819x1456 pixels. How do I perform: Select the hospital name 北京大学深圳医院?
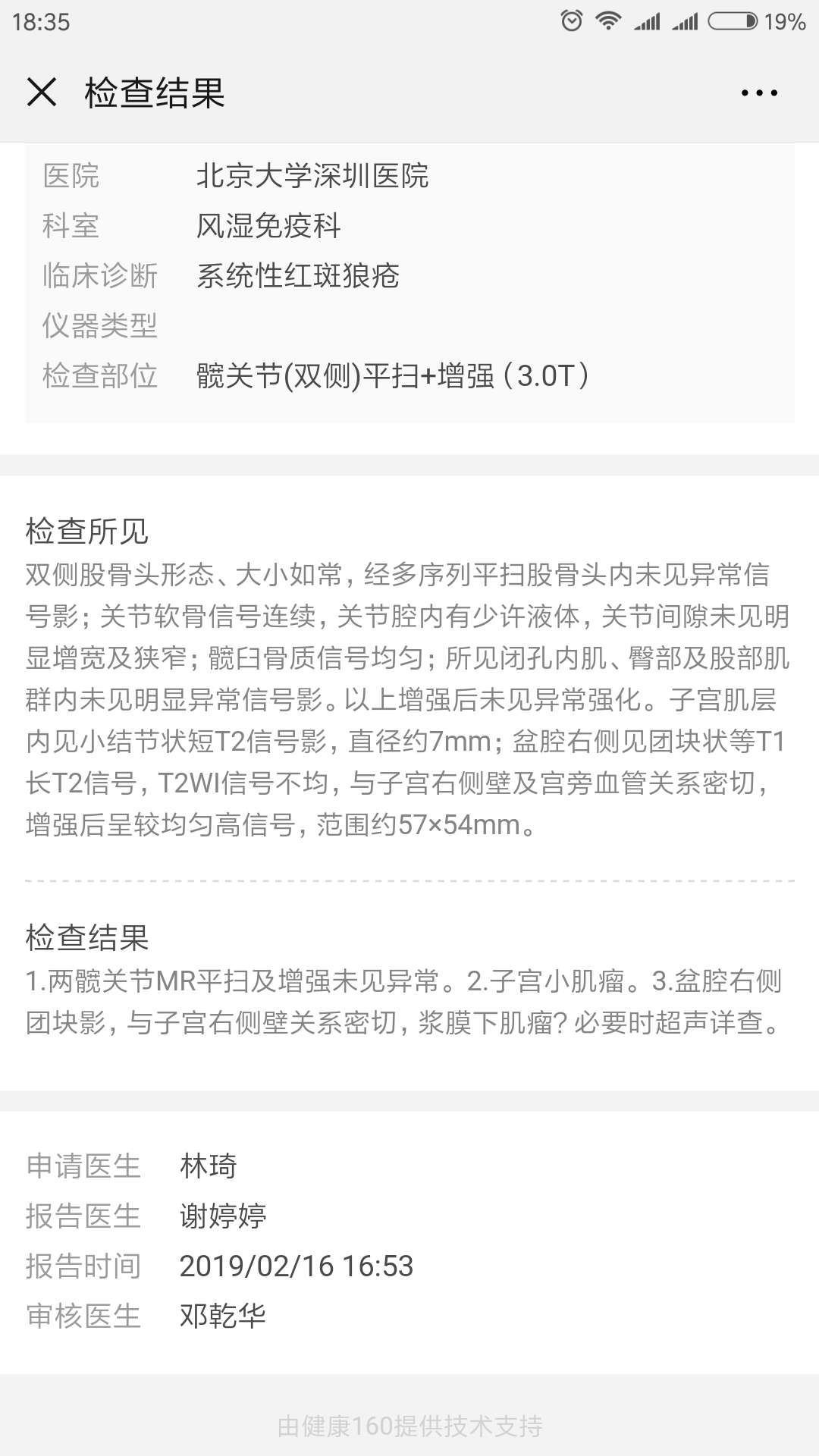(x=313, y=176)
